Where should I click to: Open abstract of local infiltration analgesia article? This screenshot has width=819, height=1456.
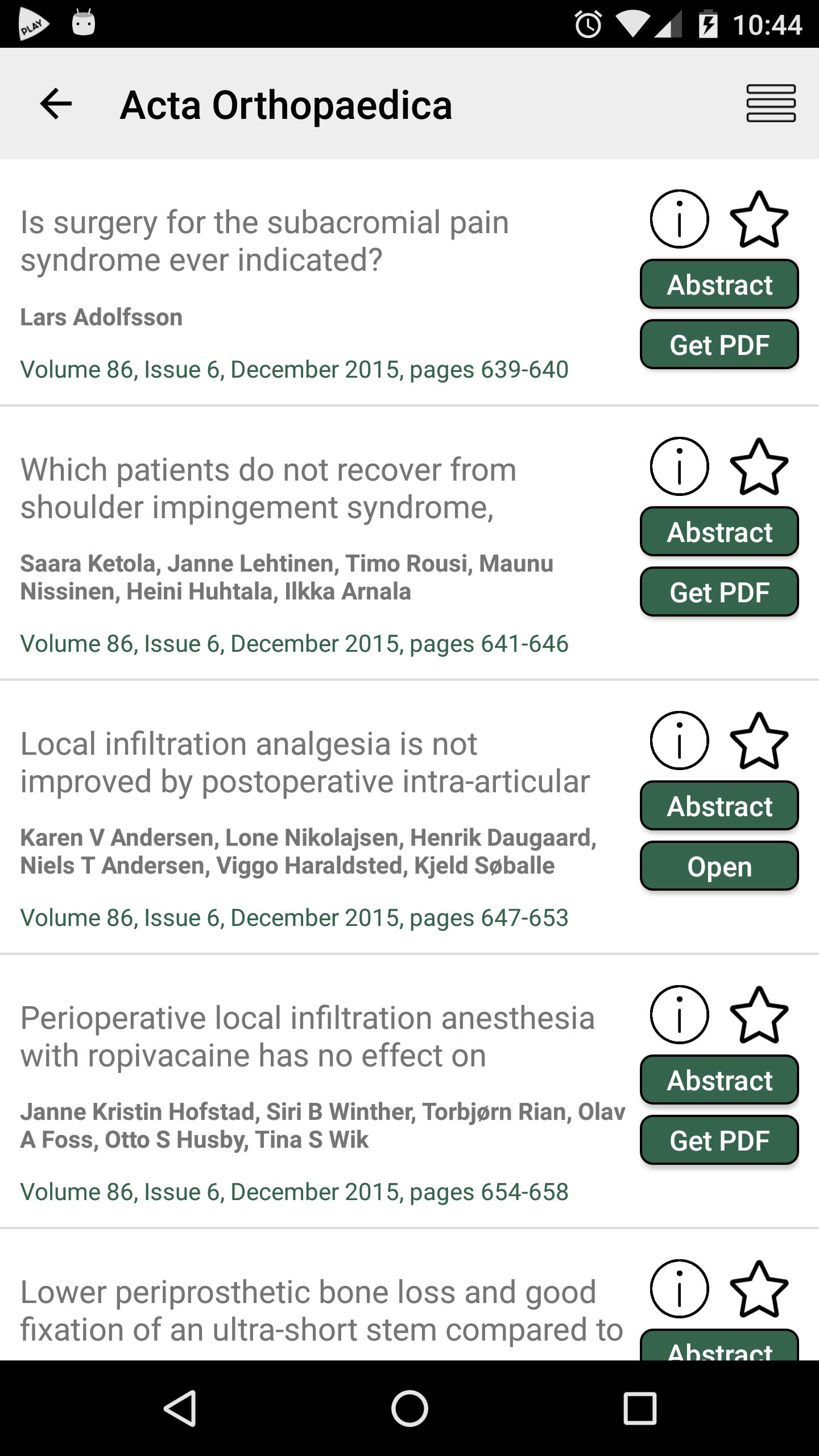coord(719,806)
